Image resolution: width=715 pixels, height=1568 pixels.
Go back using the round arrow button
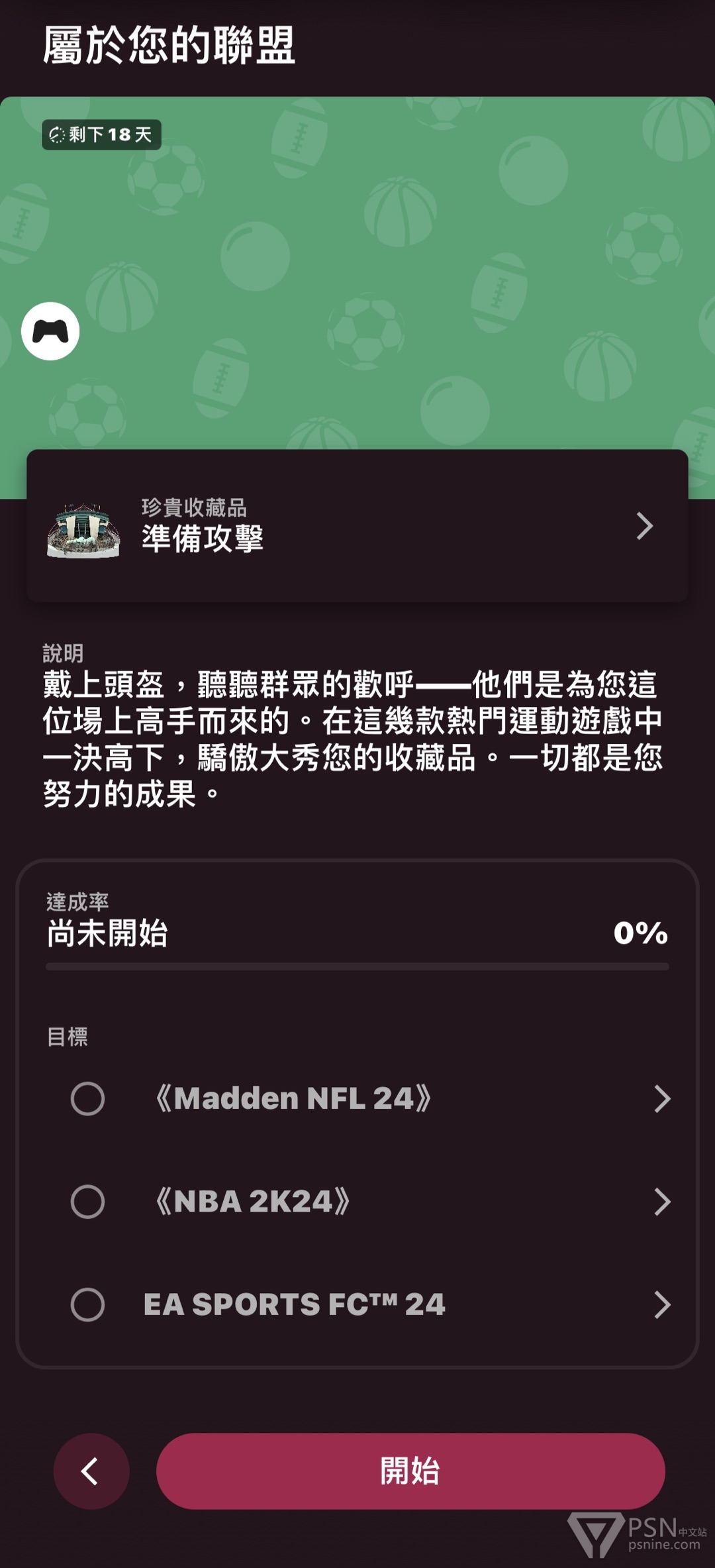[91, 1471]
